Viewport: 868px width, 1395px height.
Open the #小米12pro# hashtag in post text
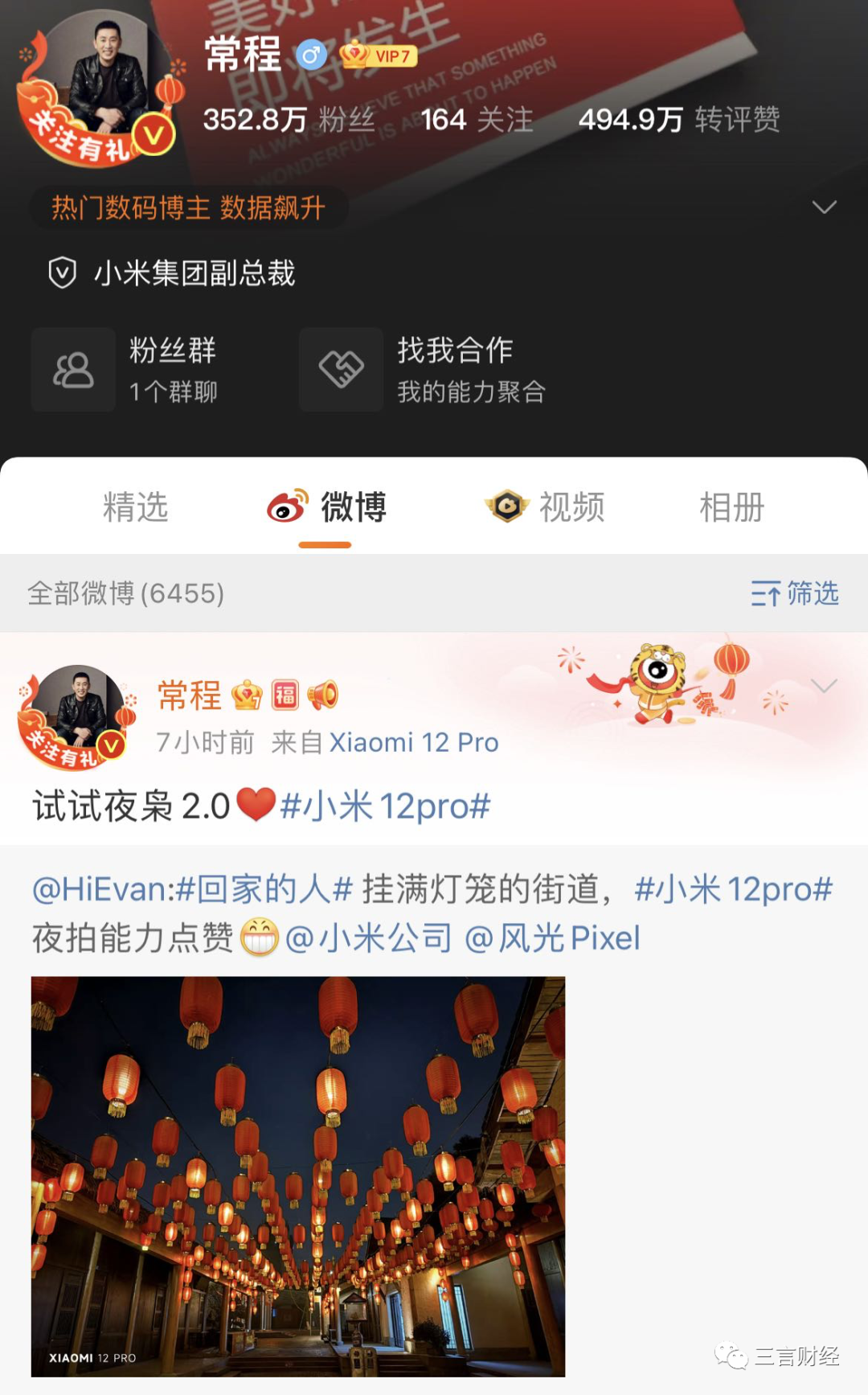tap(385, 806)
